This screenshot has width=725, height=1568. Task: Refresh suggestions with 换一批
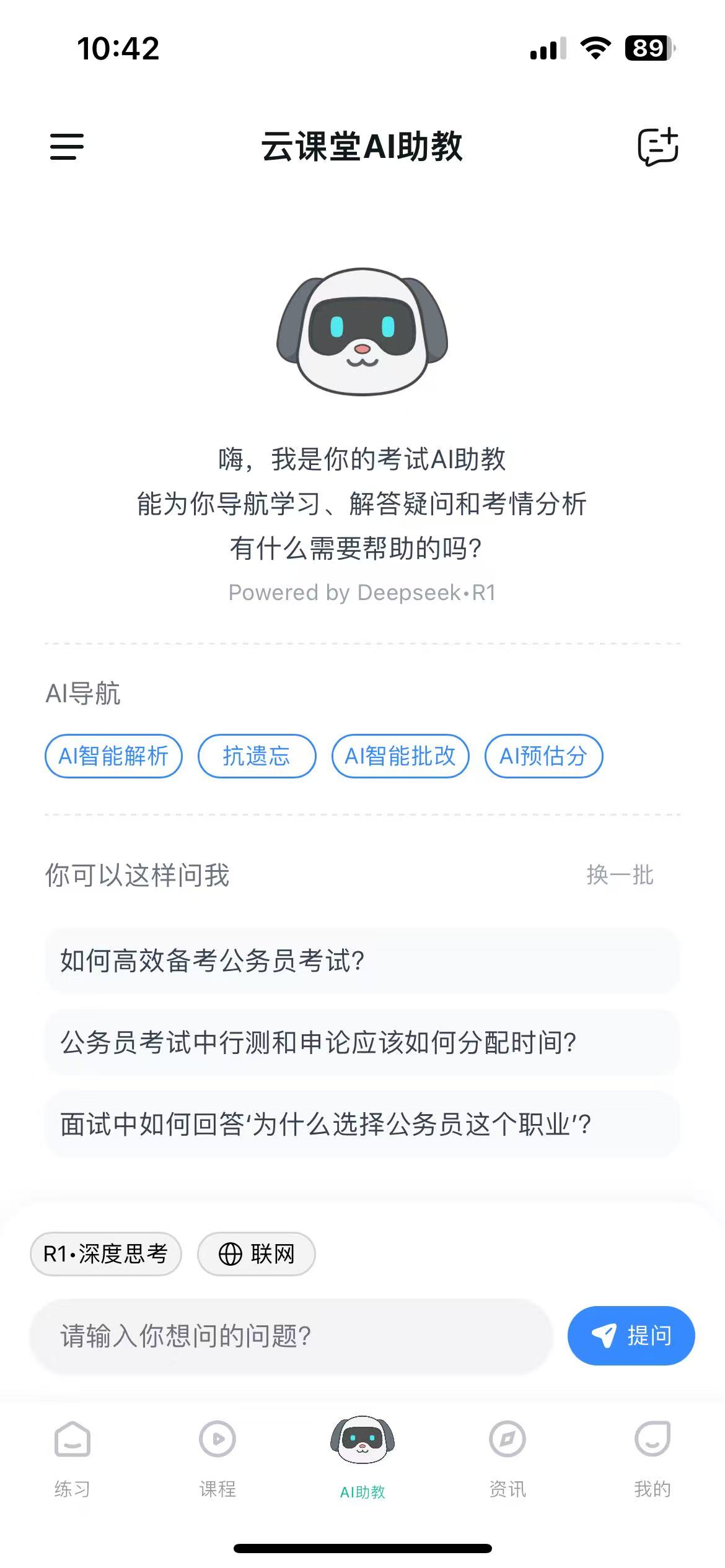(x=620, y=875)
